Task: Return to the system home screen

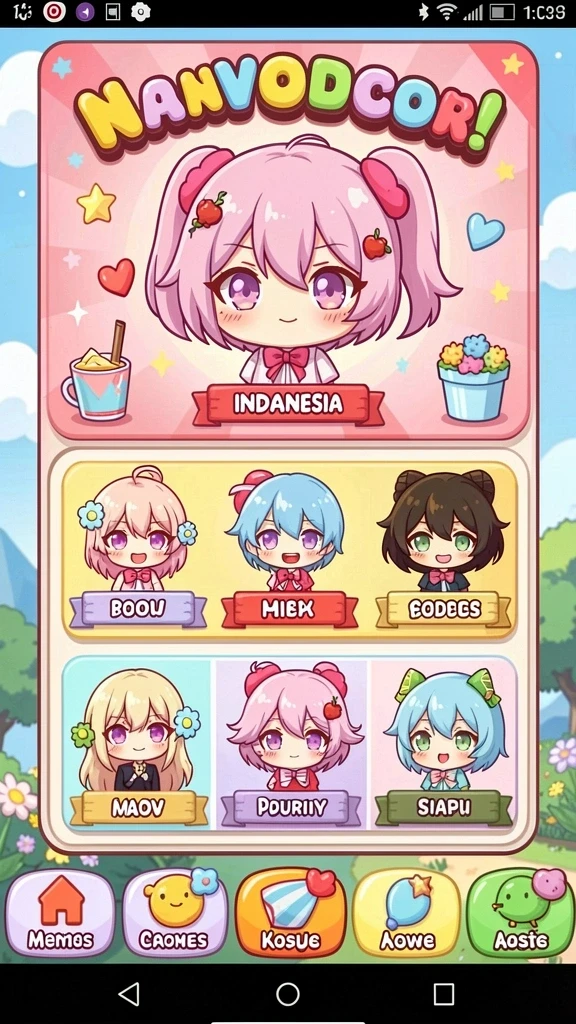Action: coord(288,994)
